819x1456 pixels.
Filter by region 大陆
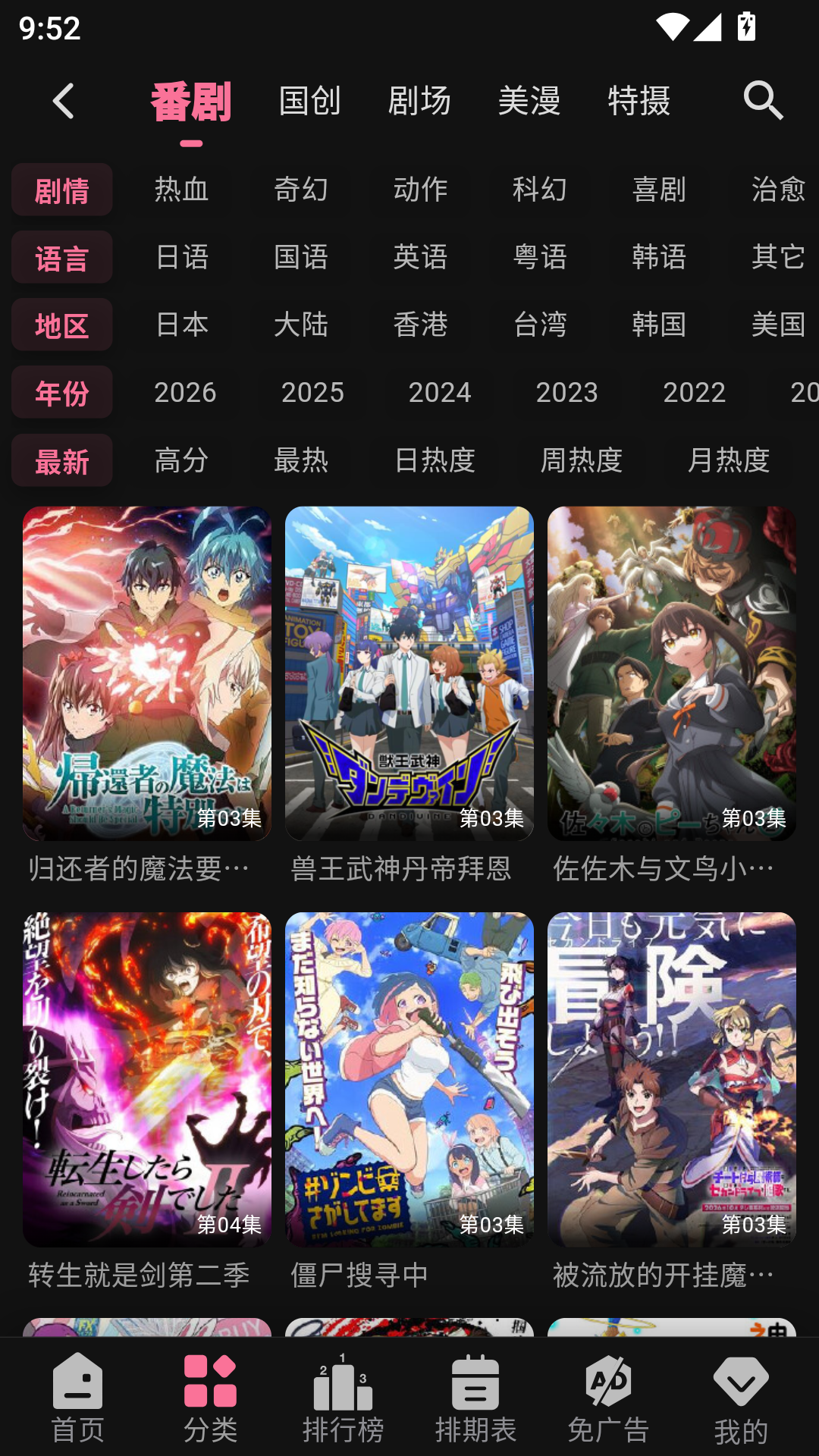[x=301, y=325]
